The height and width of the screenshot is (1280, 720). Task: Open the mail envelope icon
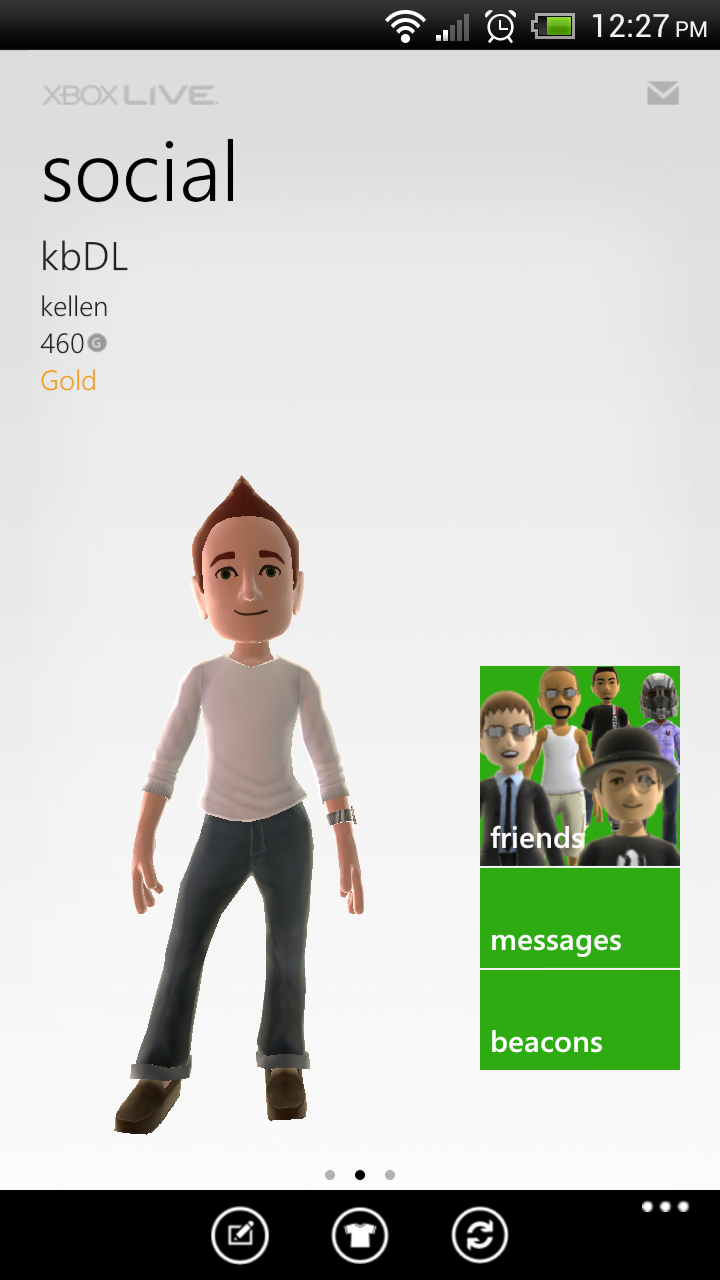pyautogui.click(x=662, y=94)
